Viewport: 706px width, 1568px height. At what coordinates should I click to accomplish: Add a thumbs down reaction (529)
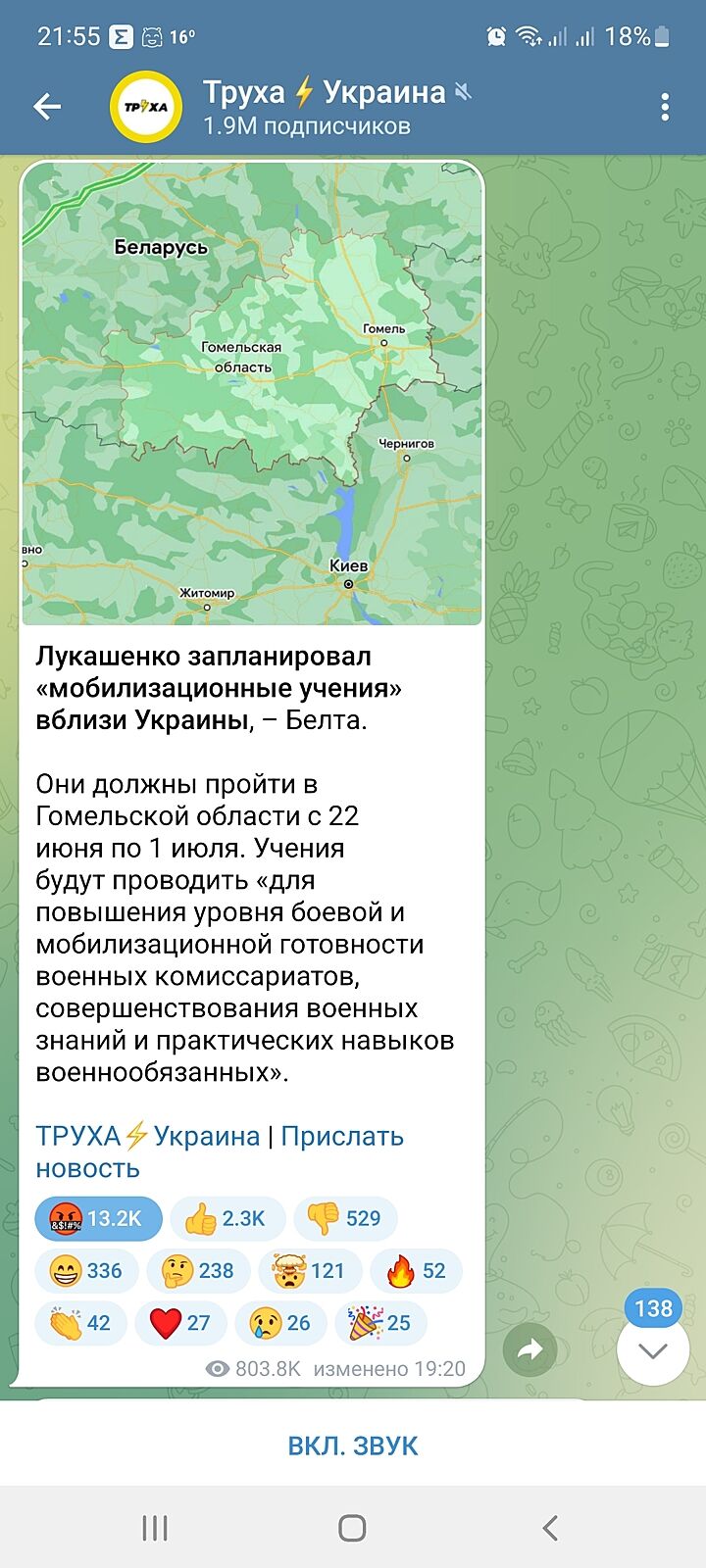tap(345, 1218)
